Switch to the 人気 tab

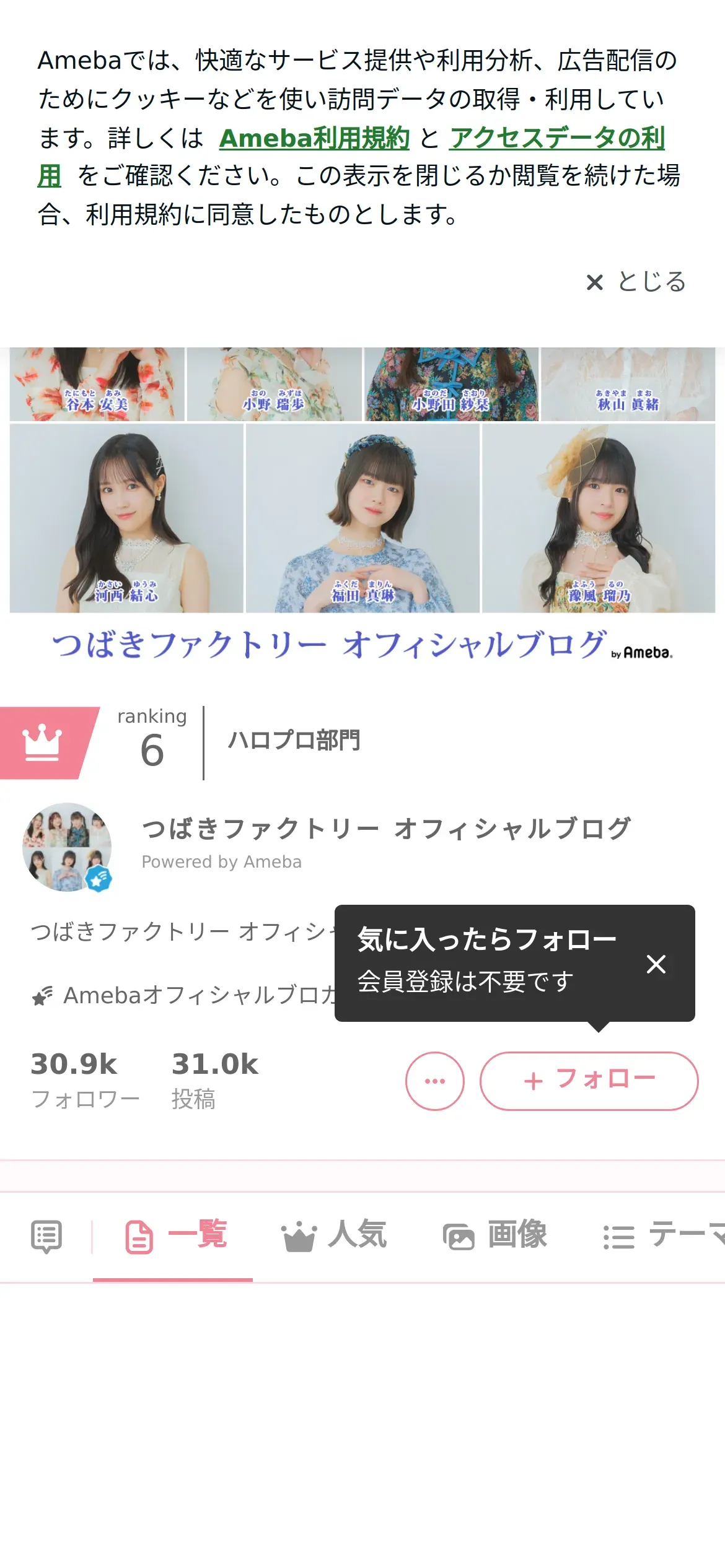335,1236
